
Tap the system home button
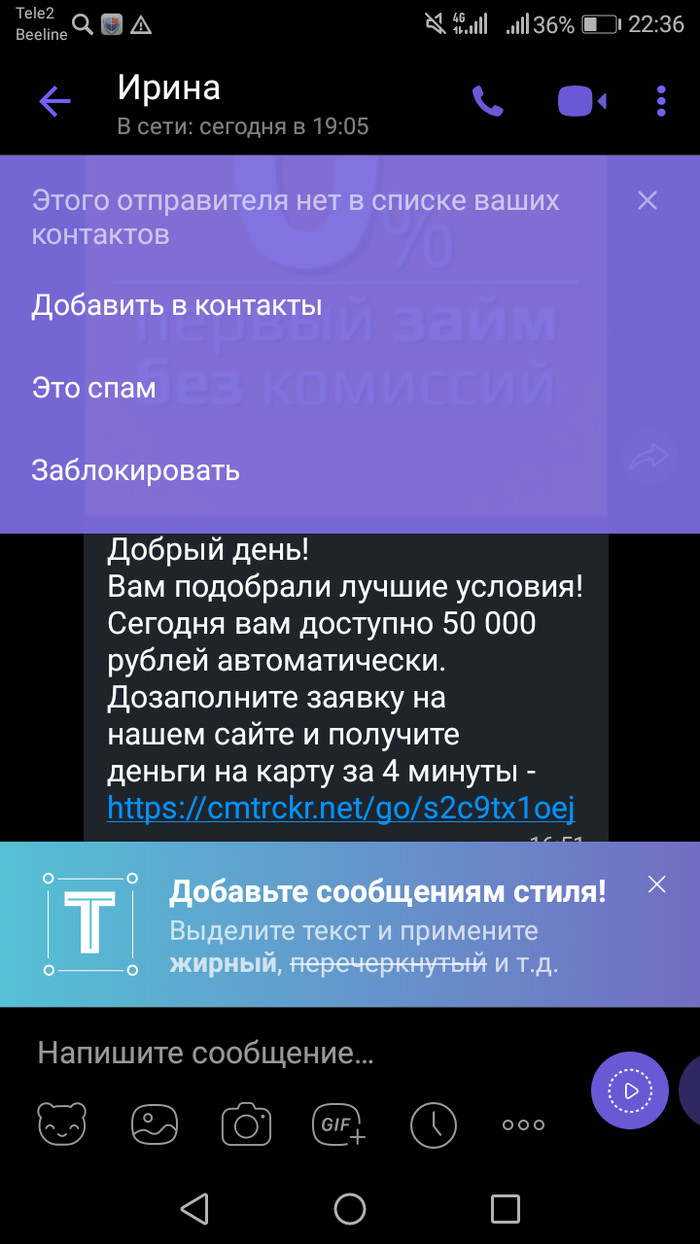[349, 1208]
